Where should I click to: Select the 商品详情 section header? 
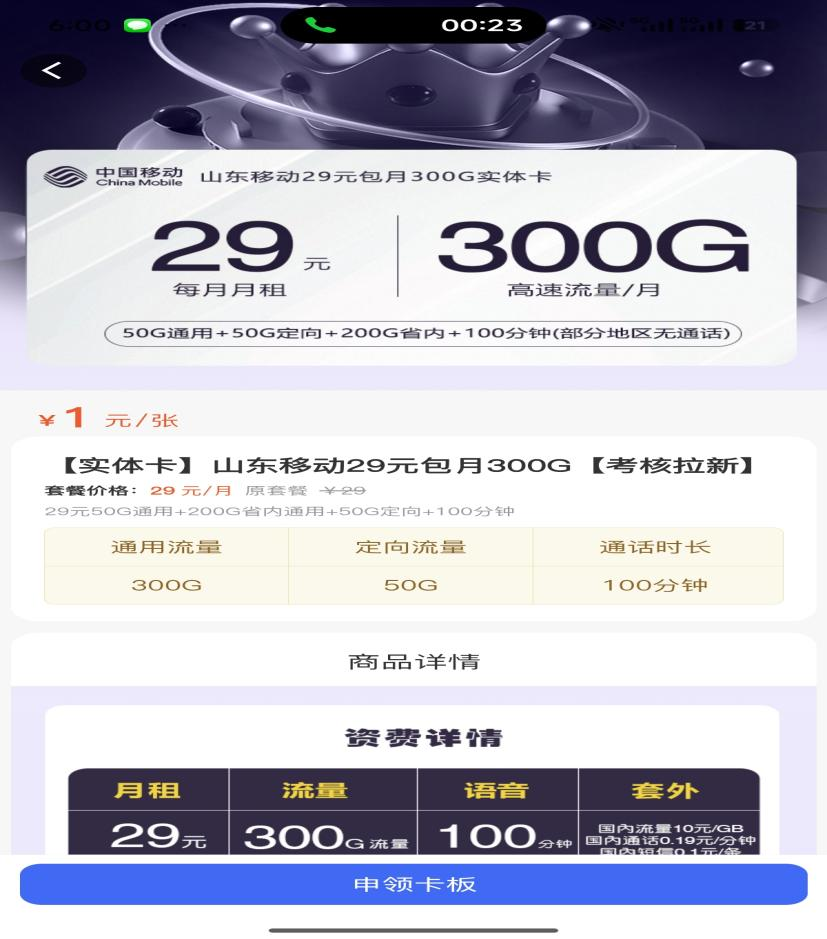click(x=413, y=661)
